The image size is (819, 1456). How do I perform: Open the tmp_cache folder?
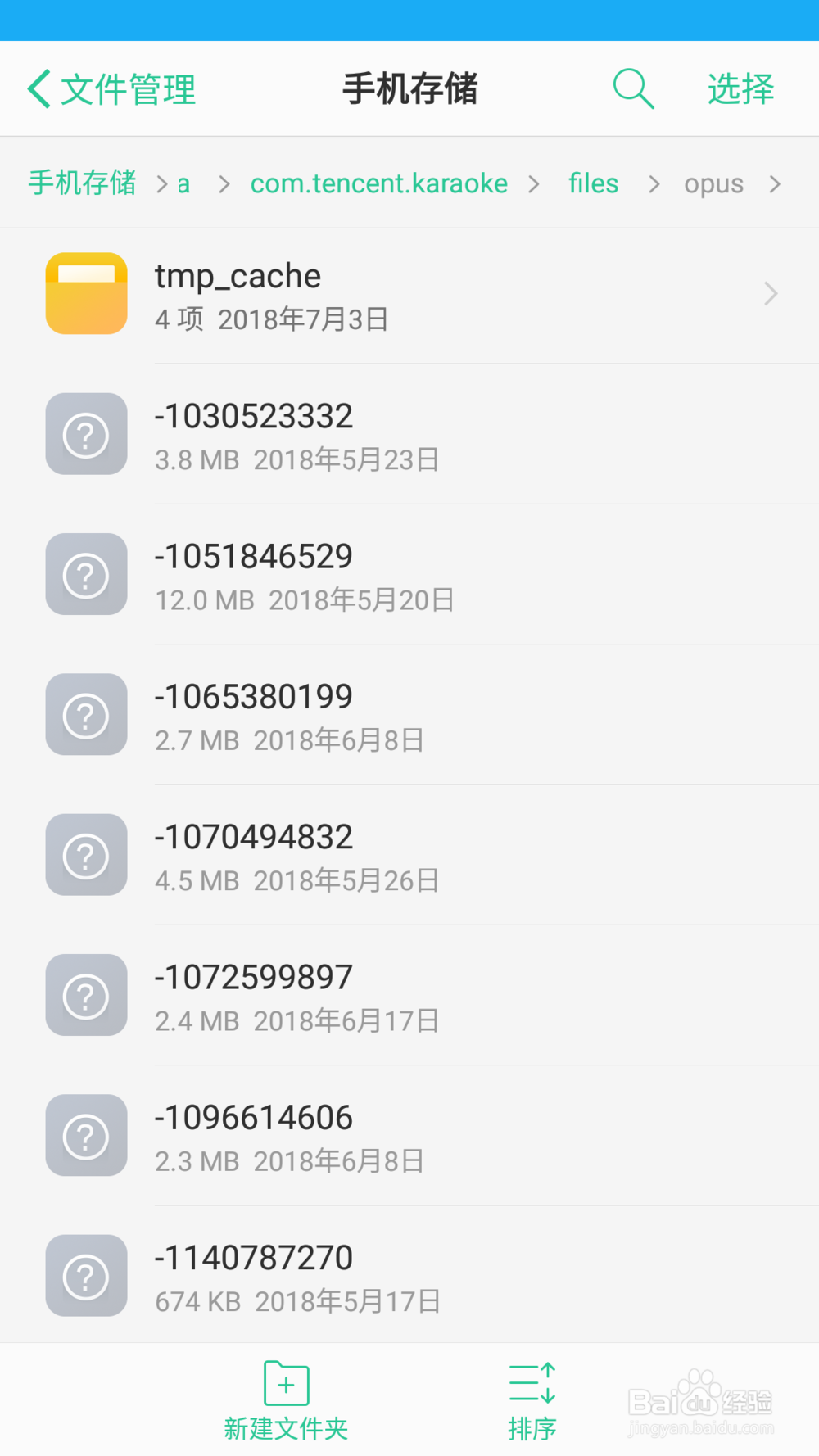pos(409,294)
